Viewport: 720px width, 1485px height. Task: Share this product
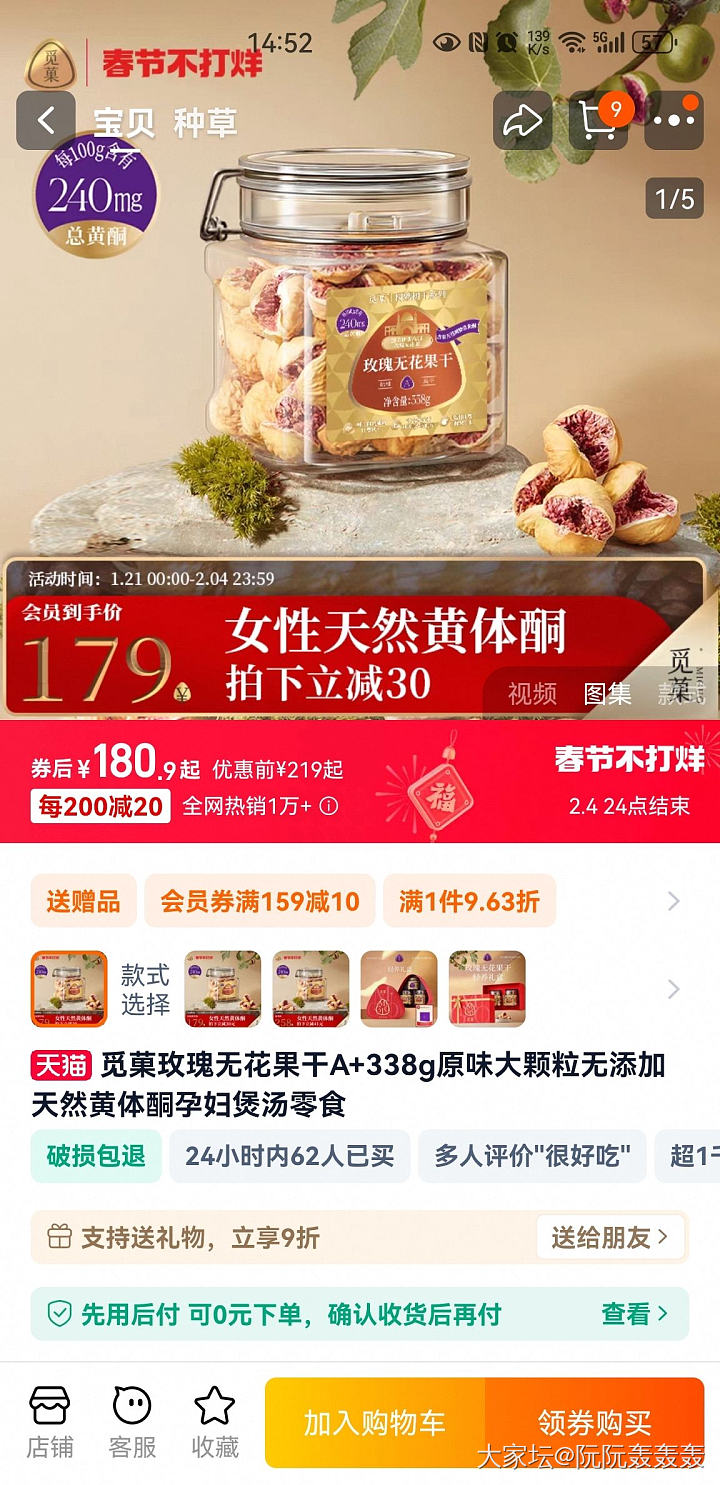[522, 121]
